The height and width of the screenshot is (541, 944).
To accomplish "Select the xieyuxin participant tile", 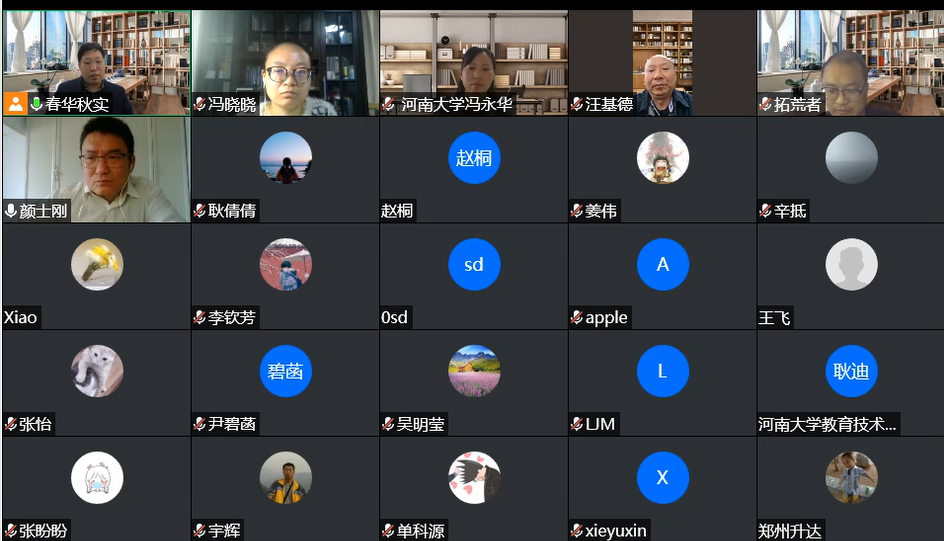I will coord(662,488).
